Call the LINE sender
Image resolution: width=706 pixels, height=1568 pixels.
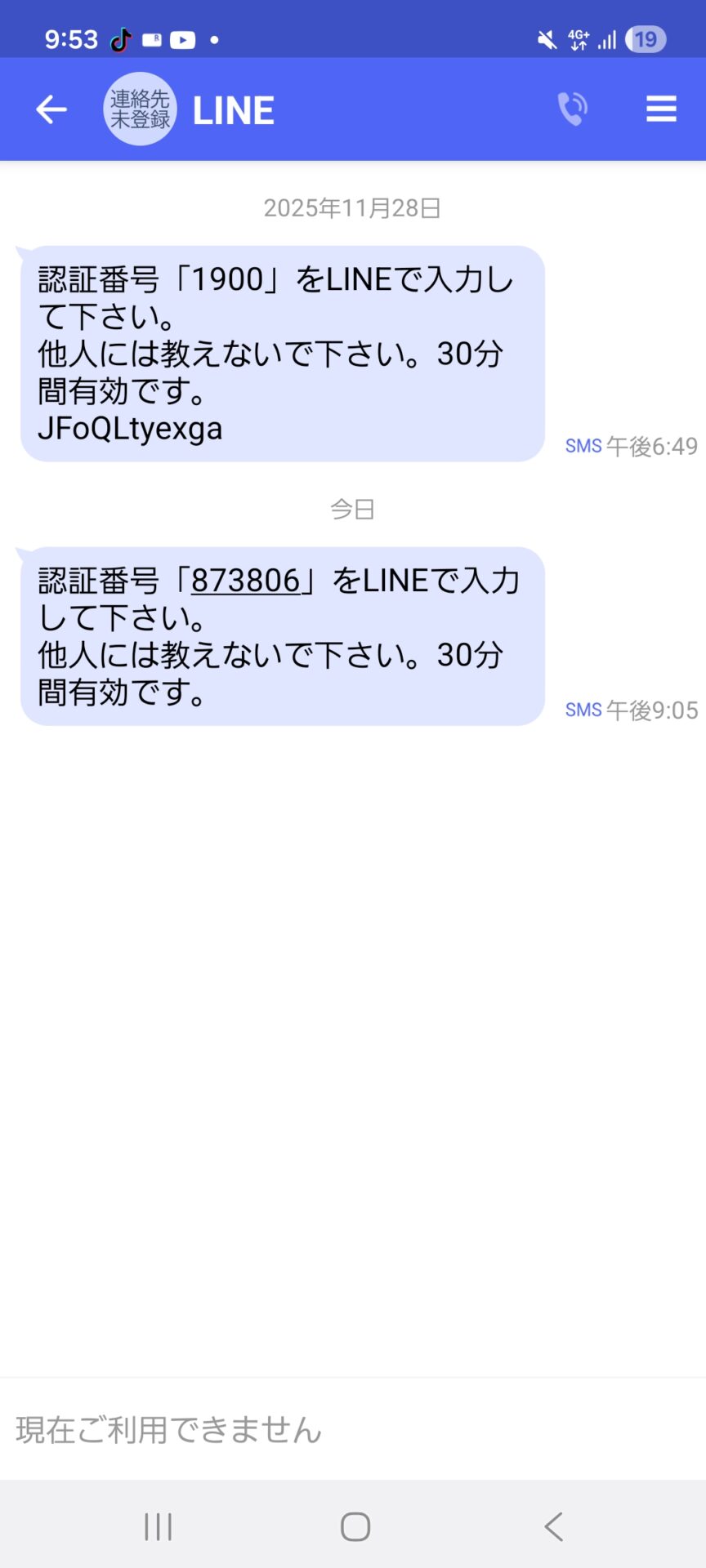click(x=572, y=109)
